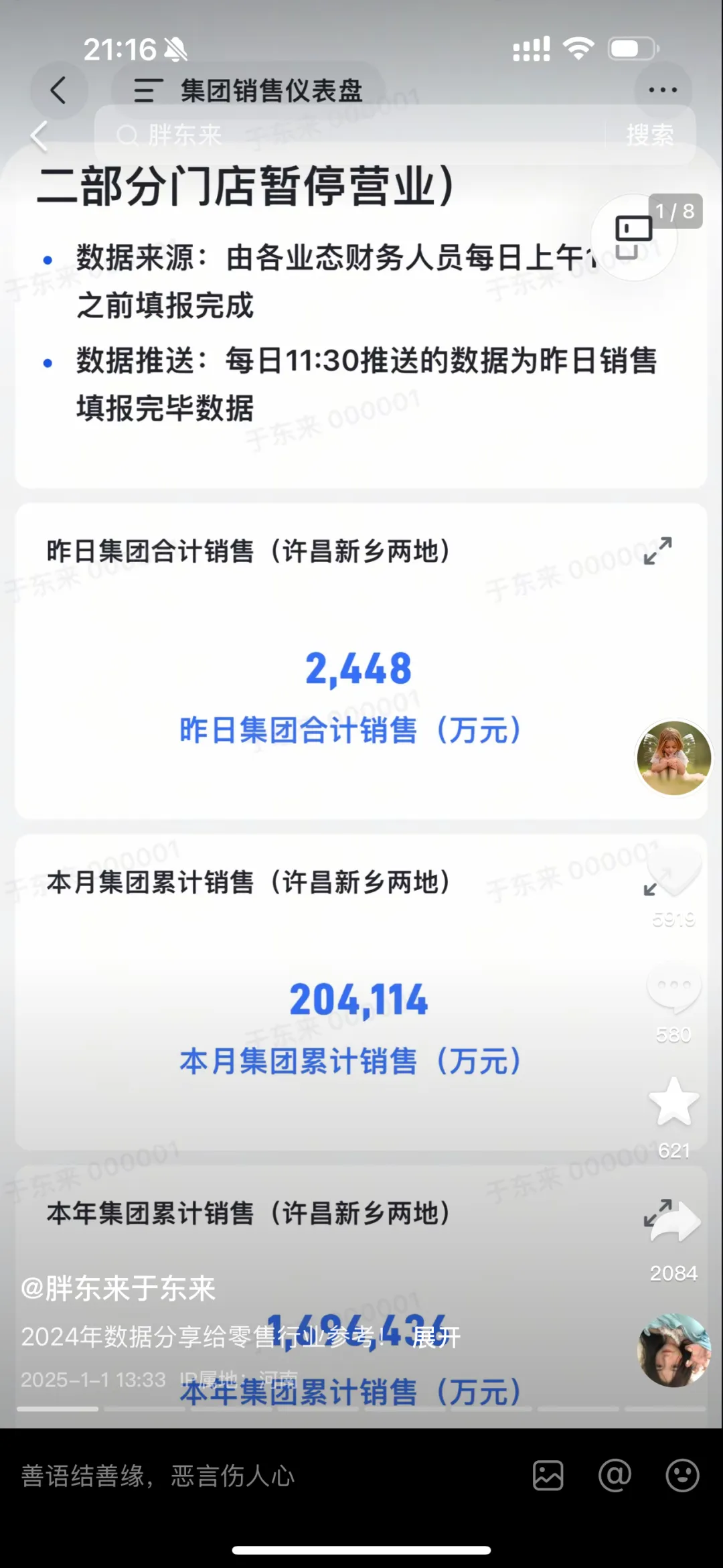723x1568 pixels.
Task: Expand the caption with 展开
Action: (x=436, y=1337)
